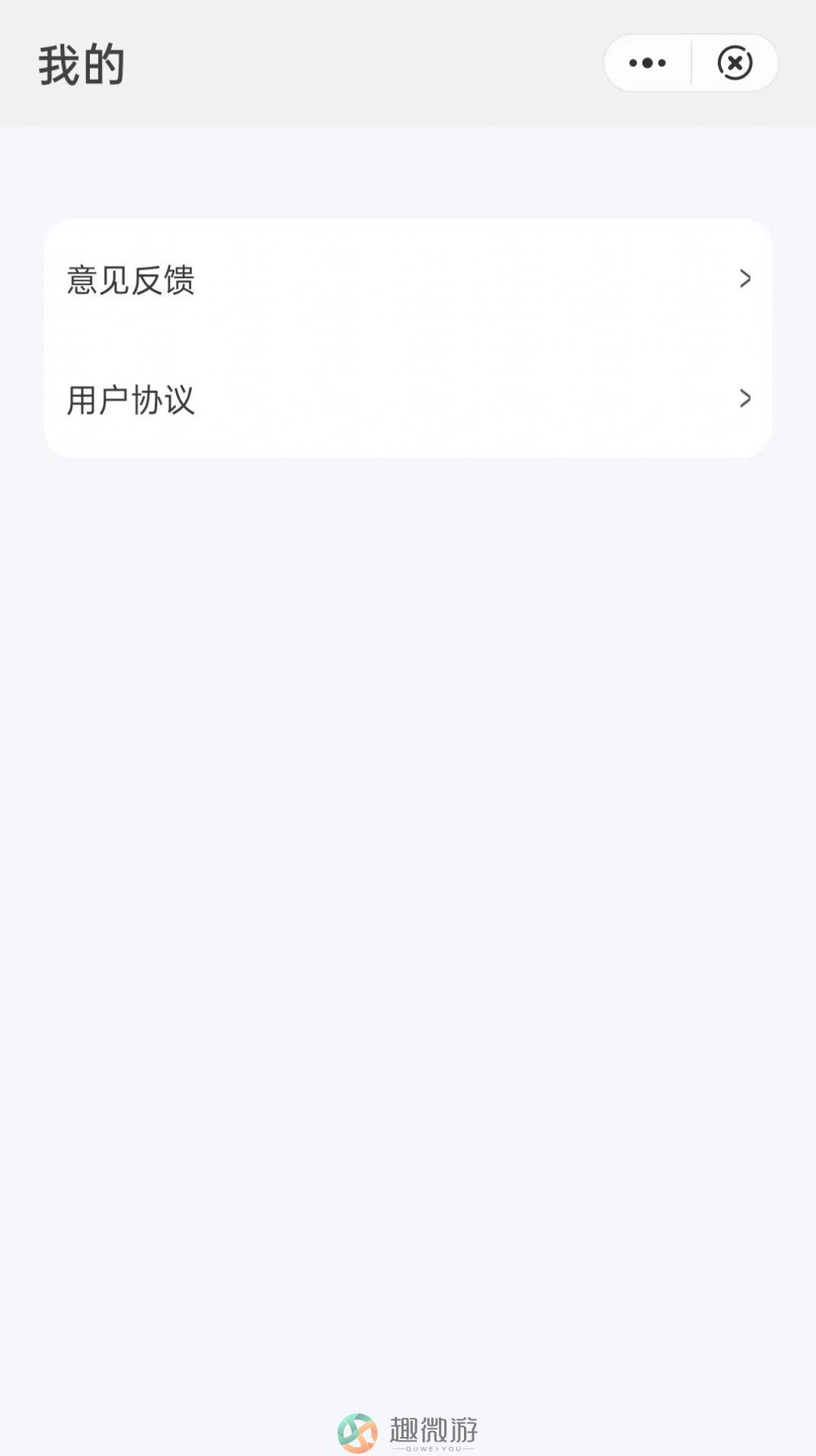816x1456 pixels.
Task: Open the 用户协议 row
Action: pyautogui.click(x=408, y=398)
